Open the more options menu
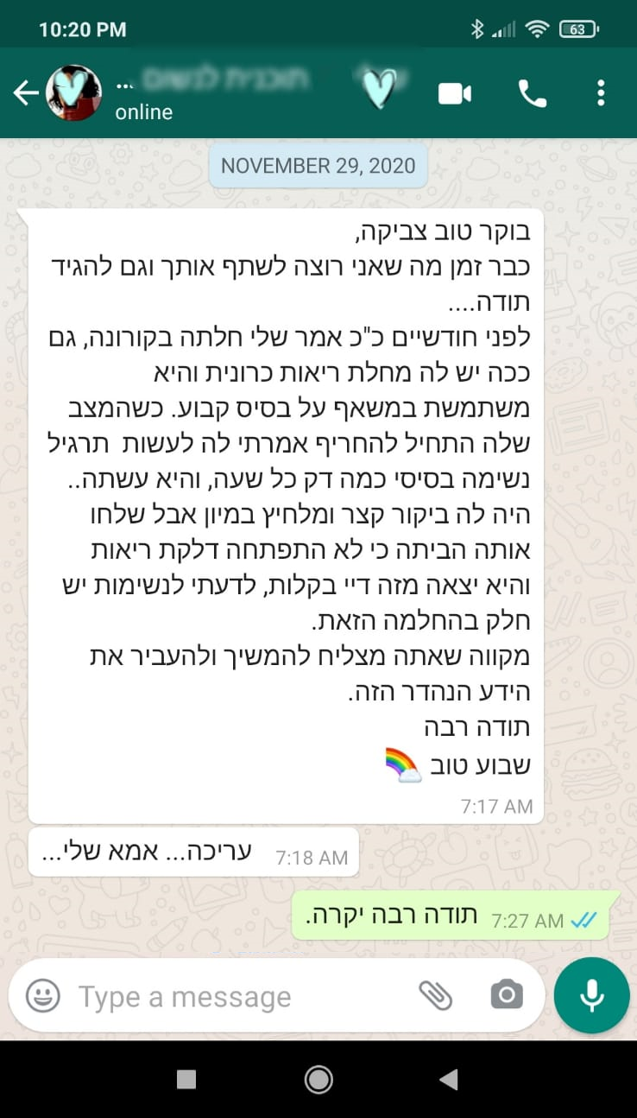 tap(600, 93)
